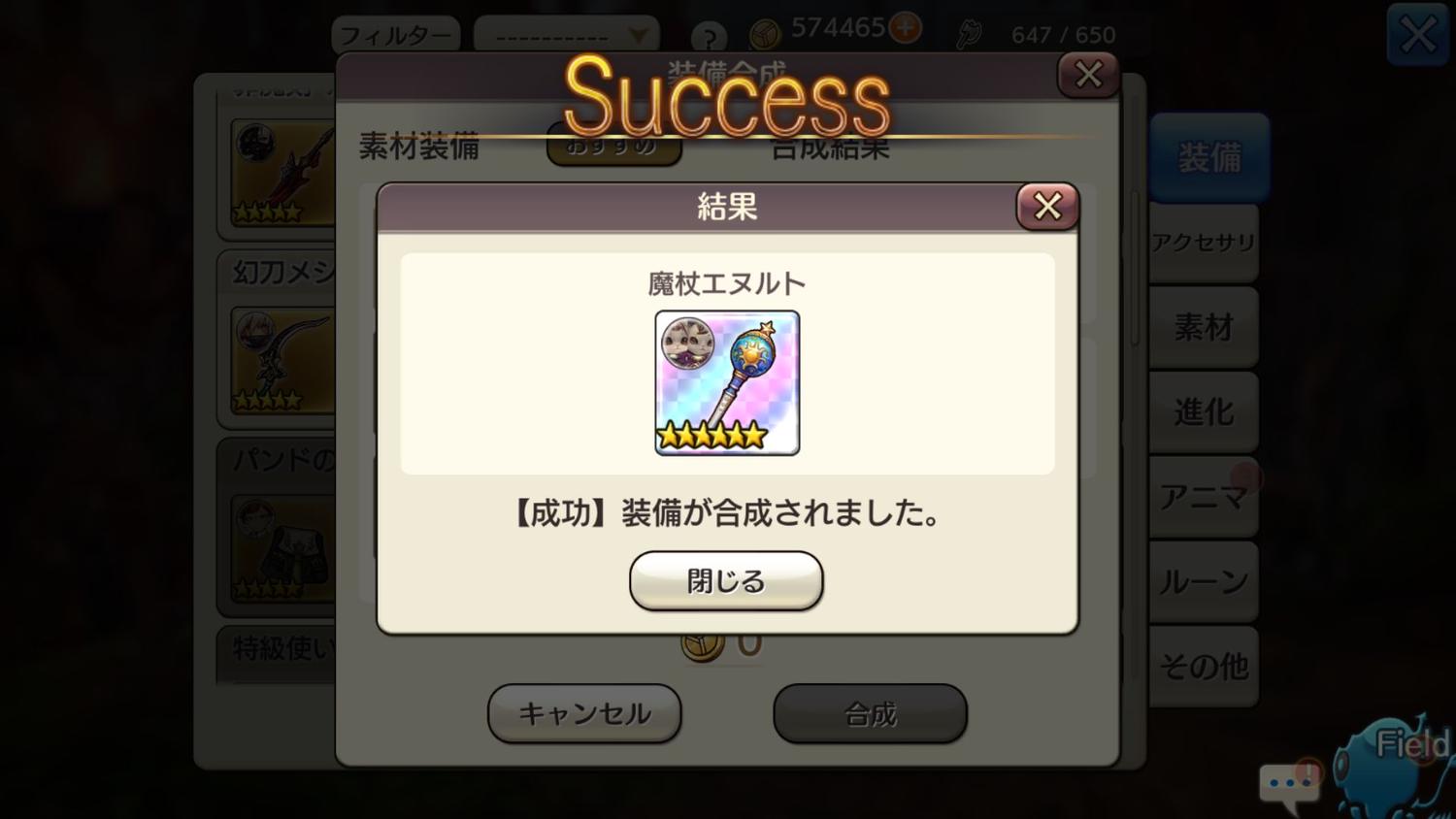Dismiss the 結果 dialog with its X
The image size is (1456, 819).
click(1047, 206)
